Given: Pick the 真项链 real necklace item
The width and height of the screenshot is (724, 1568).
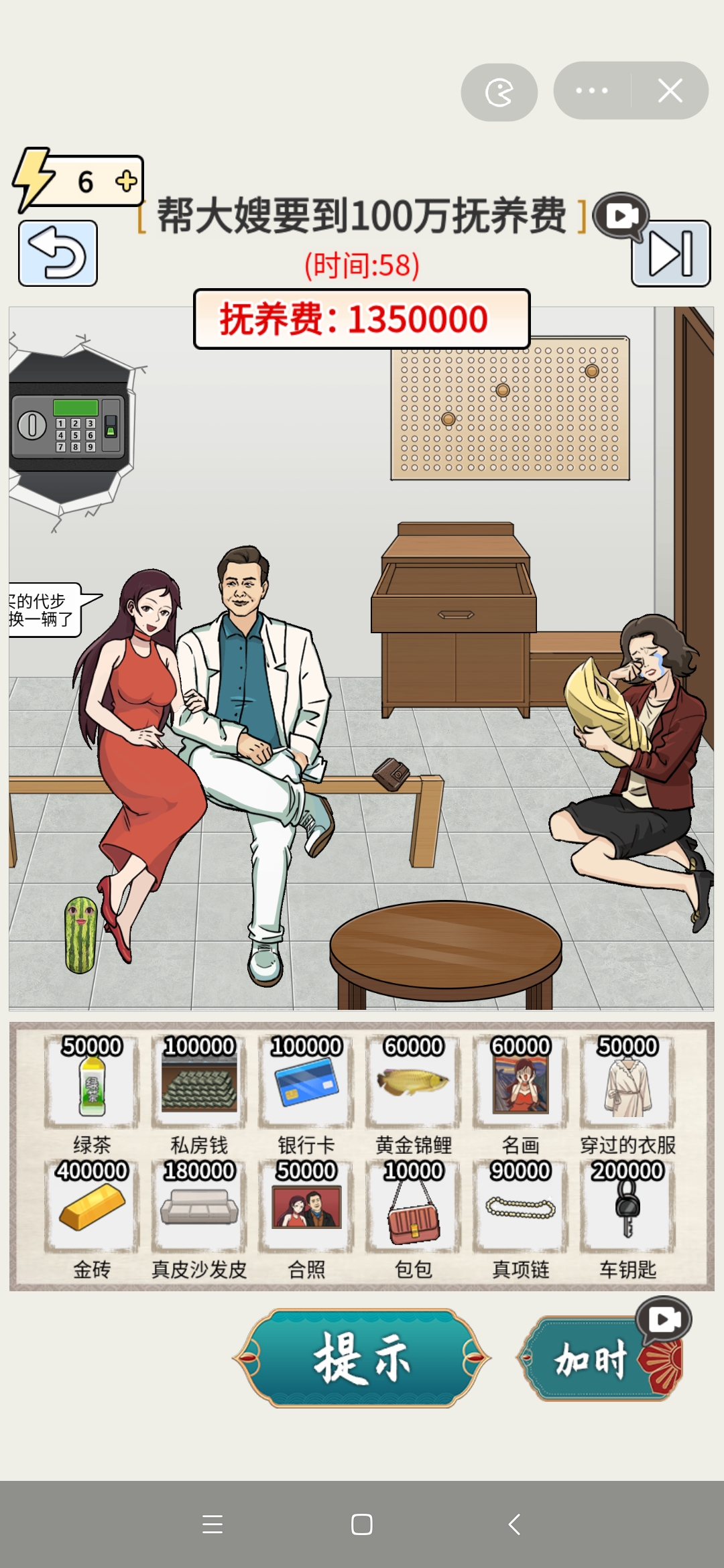Looking at the screenshot, I should point(521,1207).
